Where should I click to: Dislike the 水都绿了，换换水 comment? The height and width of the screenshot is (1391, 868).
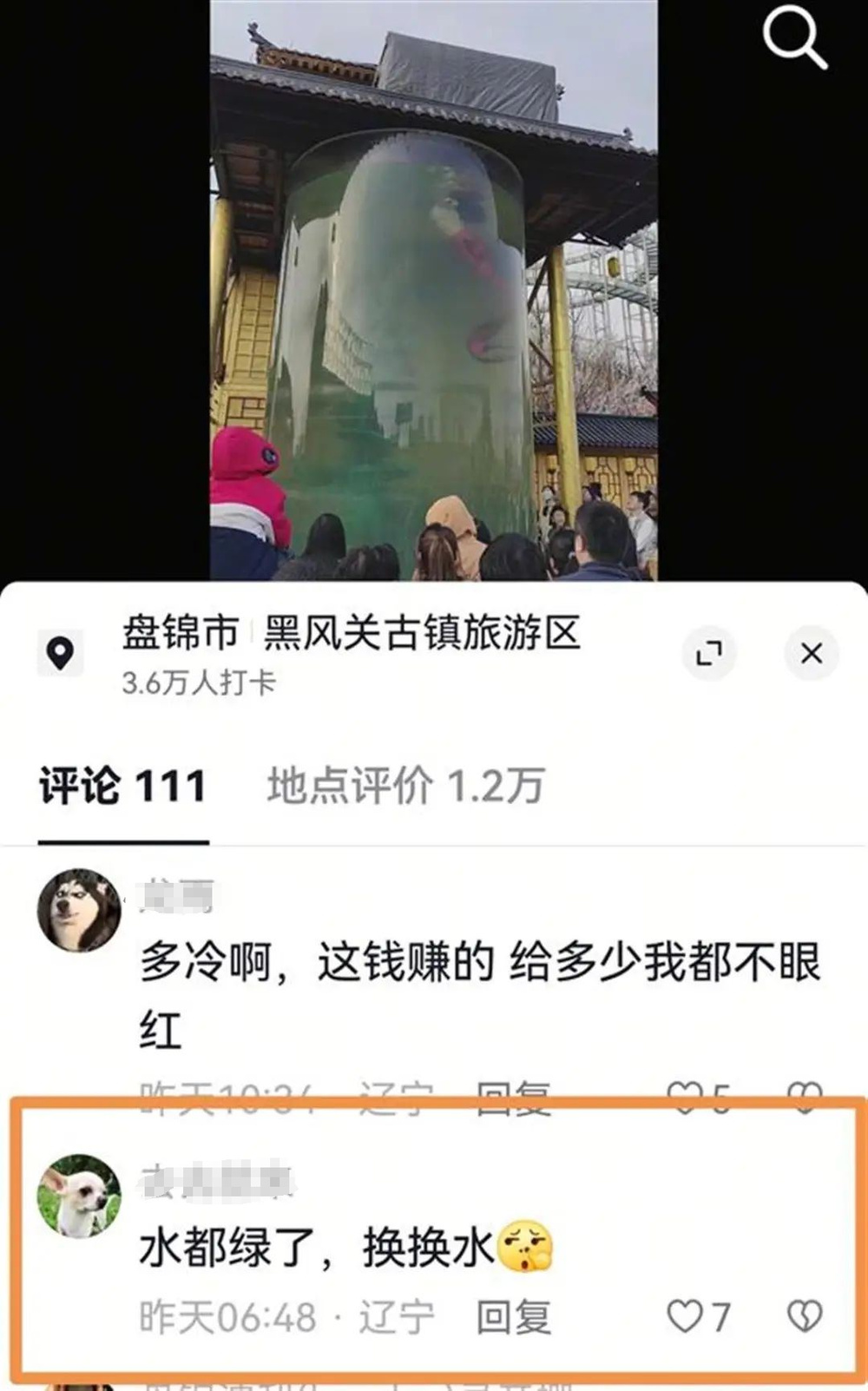[x=804, y=1317]
